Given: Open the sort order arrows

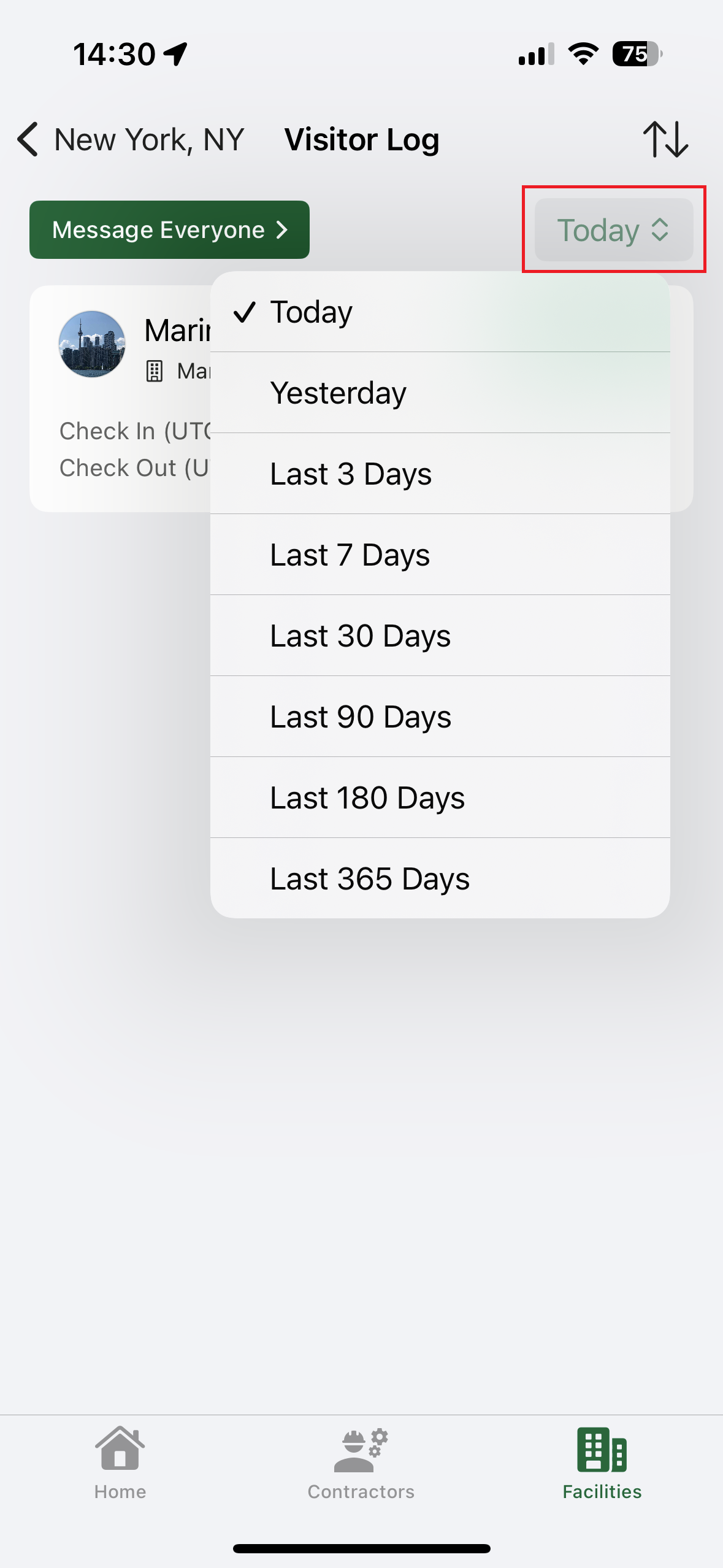Looking at the screenshot, I should coord(665,140).
